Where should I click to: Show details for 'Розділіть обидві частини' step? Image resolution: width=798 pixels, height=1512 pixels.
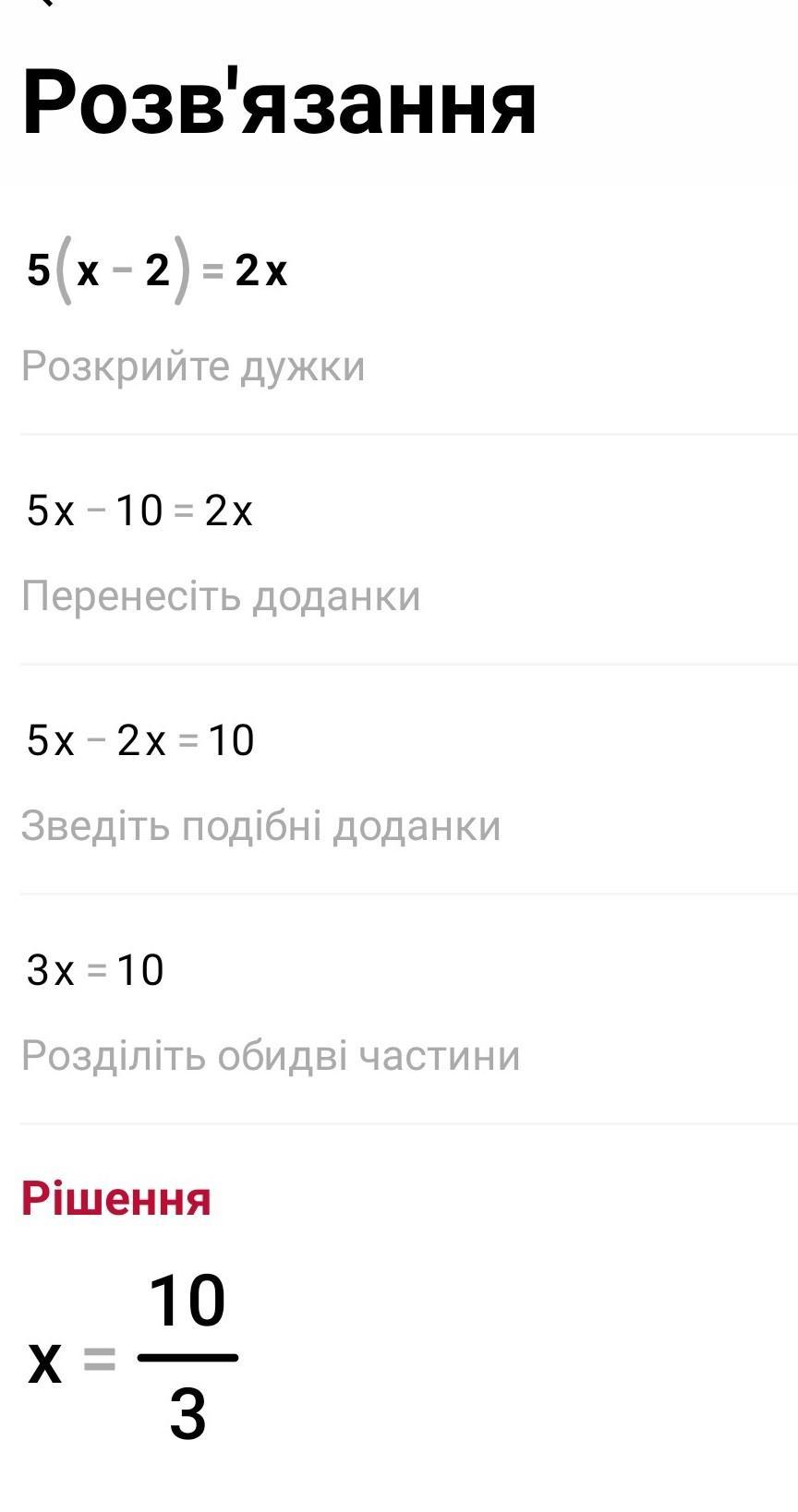(x=271, y=1056)
